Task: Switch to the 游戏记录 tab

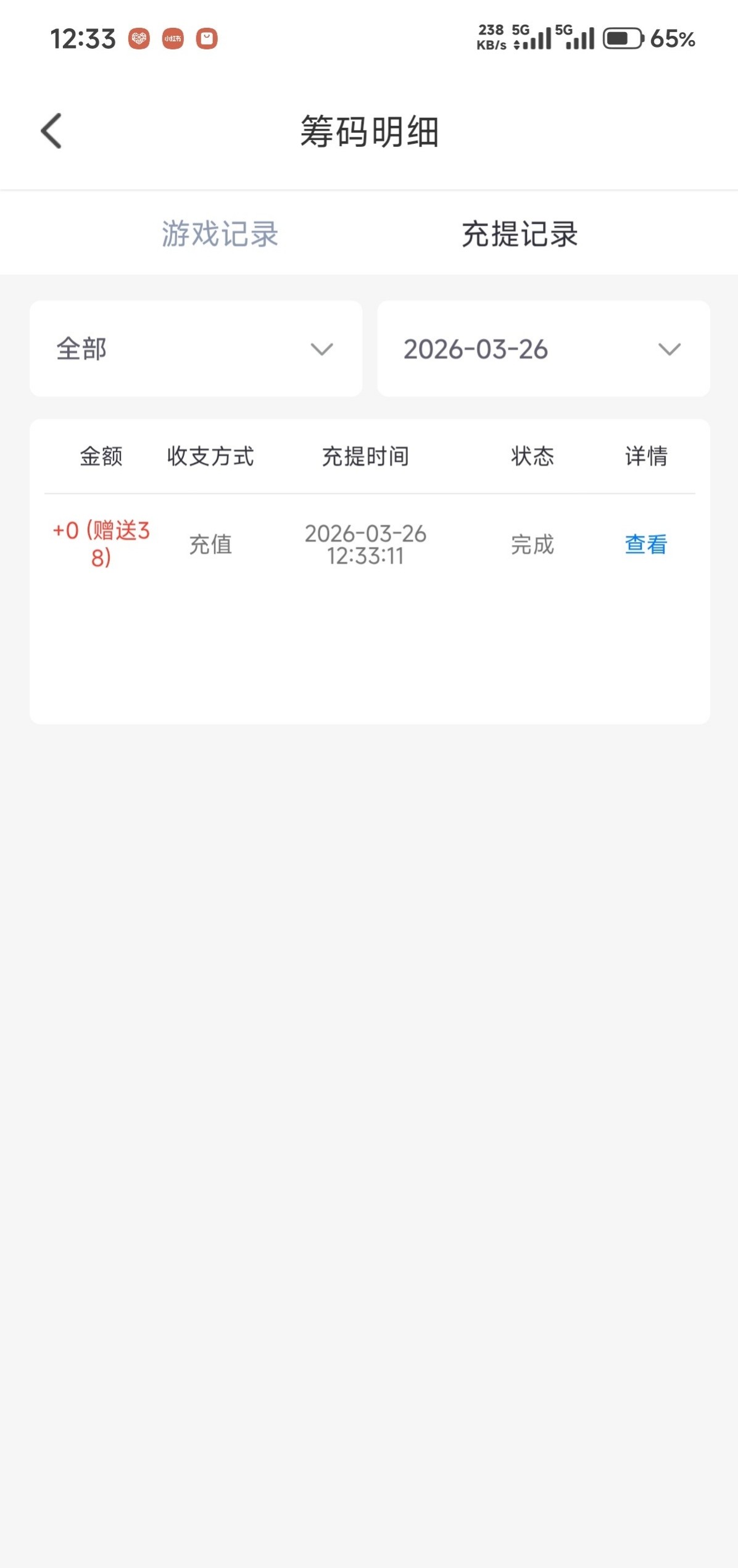Action: pos(220,234)
